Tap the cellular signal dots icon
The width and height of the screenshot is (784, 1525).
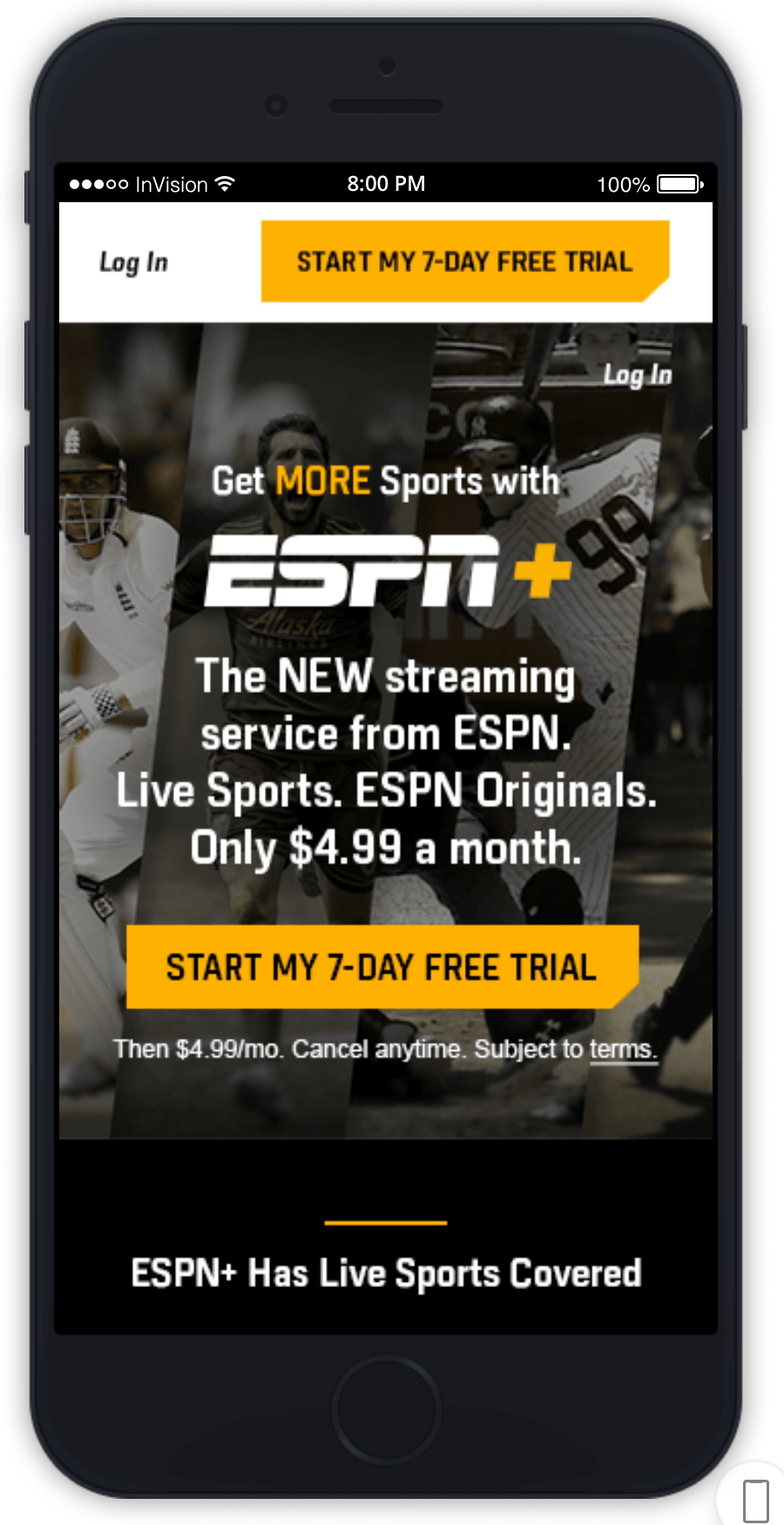click(98, 184)
